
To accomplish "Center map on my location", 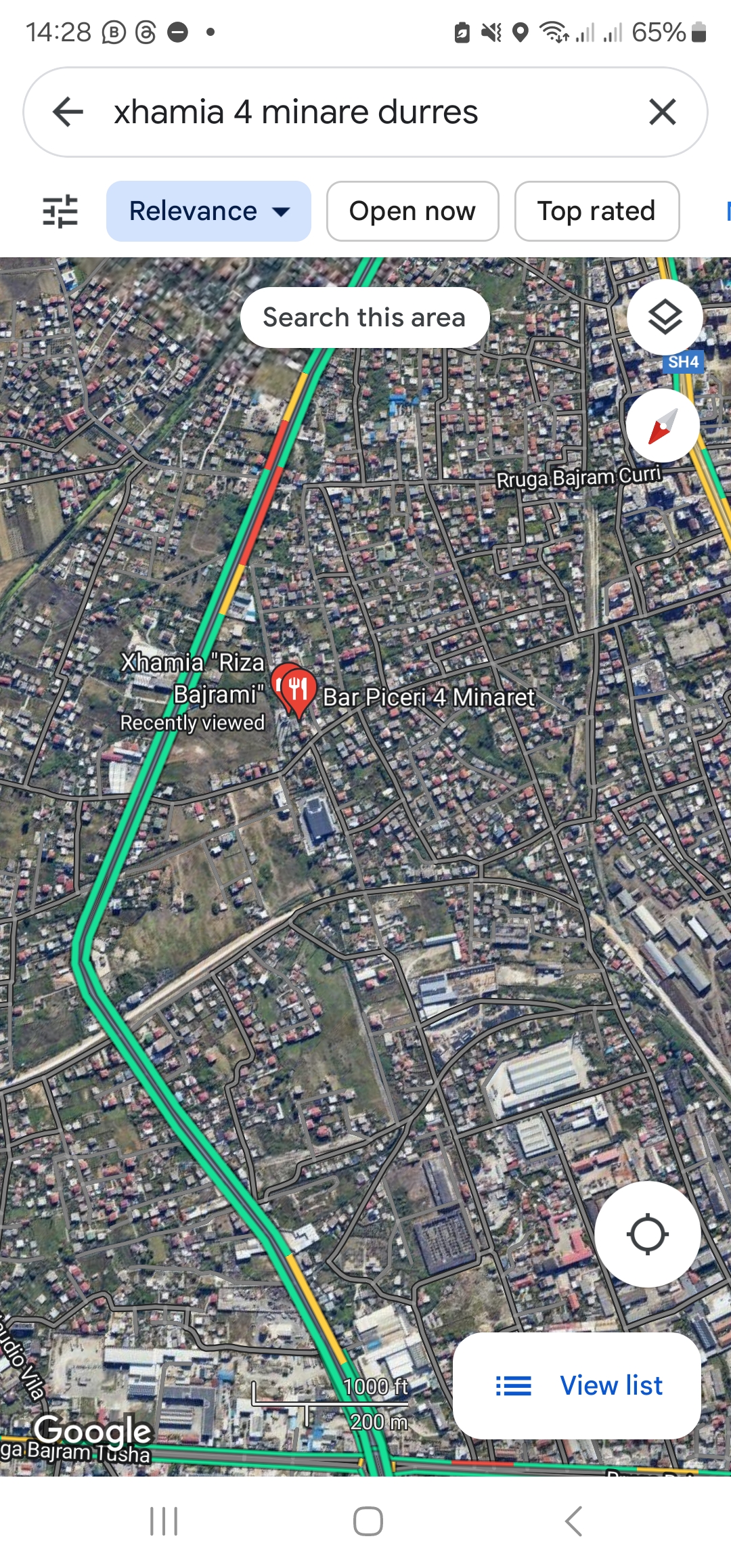I will 647,1234.
